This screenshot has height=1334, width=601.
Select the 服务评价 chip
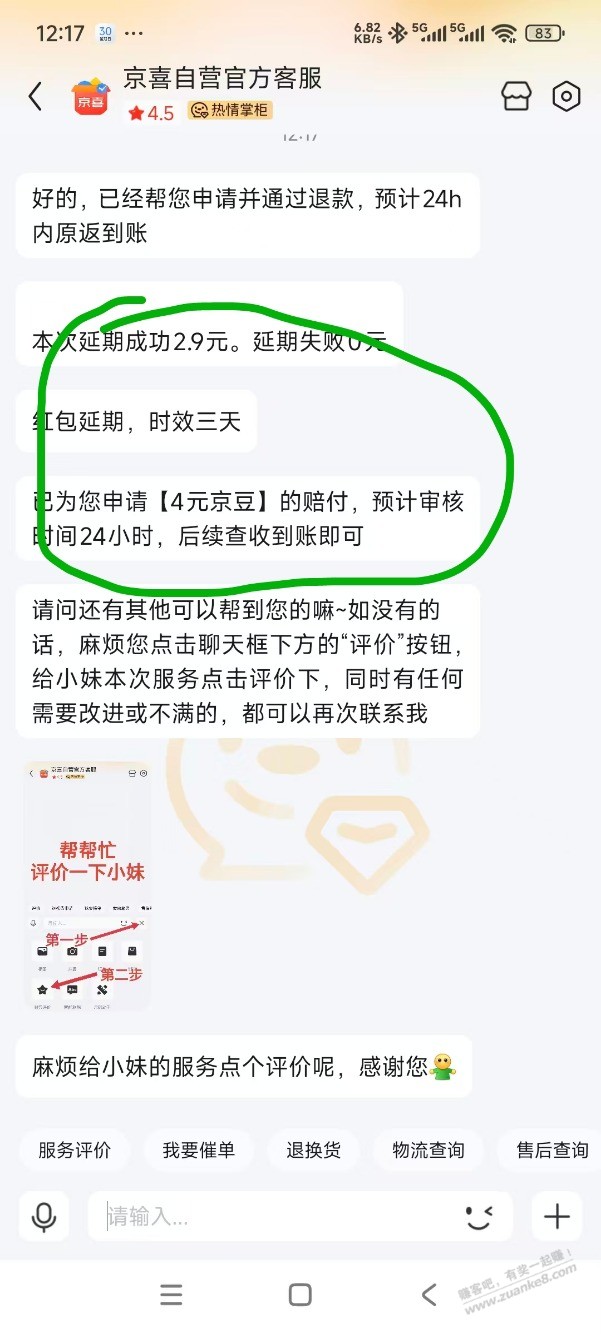(75, 1150)
